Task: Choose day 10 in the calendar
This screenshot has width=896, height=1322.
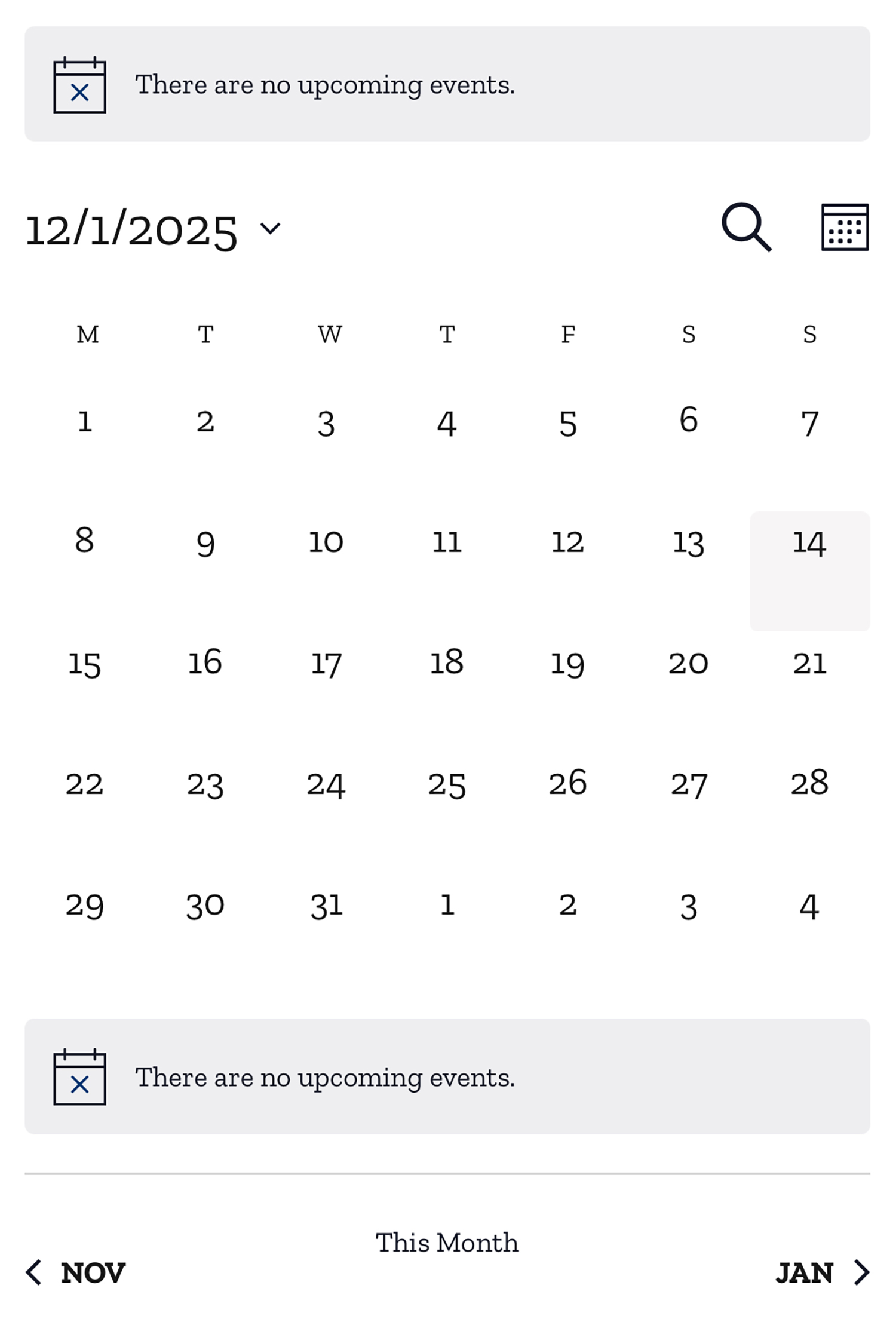Action: [x=326, y=542]
